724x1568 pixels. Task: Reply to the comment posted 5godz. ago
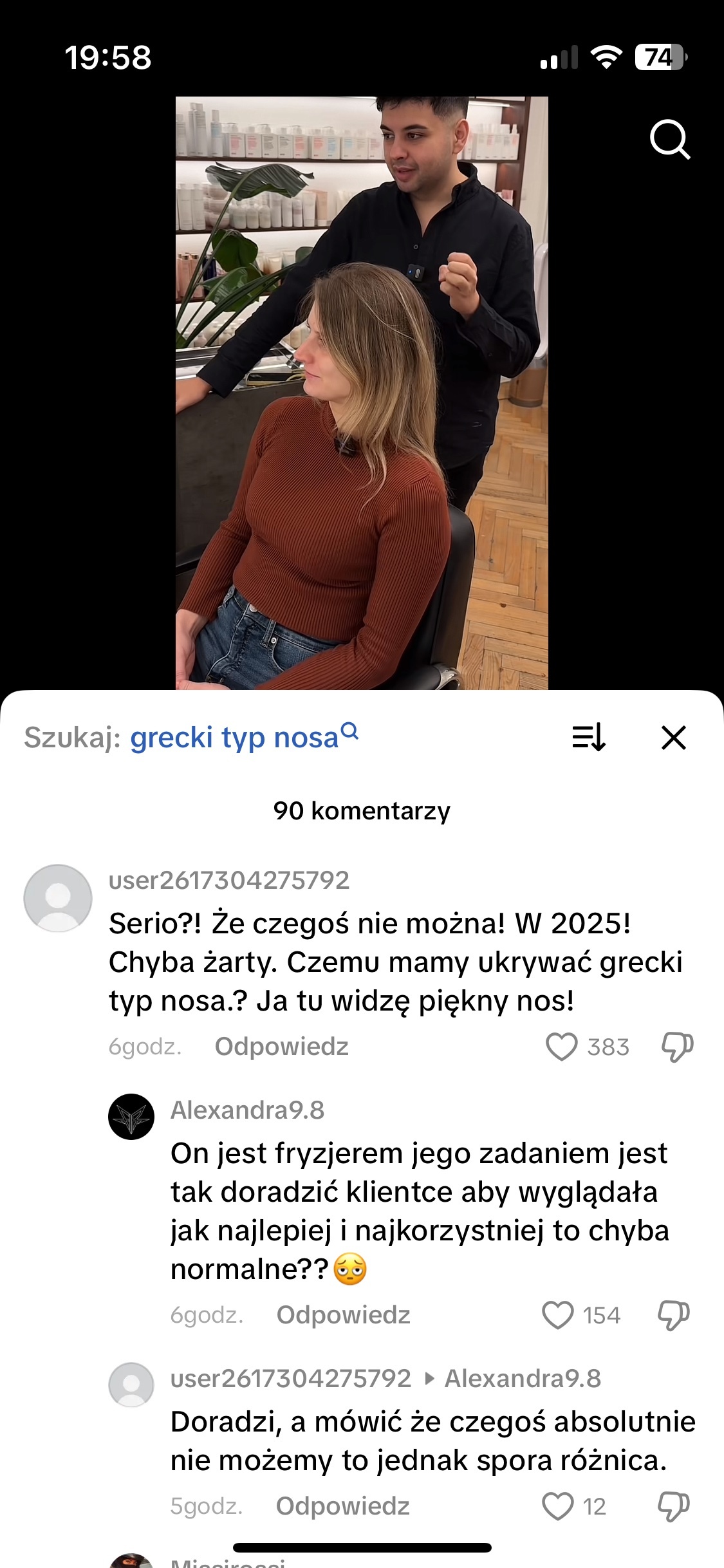coord(342,1506)
